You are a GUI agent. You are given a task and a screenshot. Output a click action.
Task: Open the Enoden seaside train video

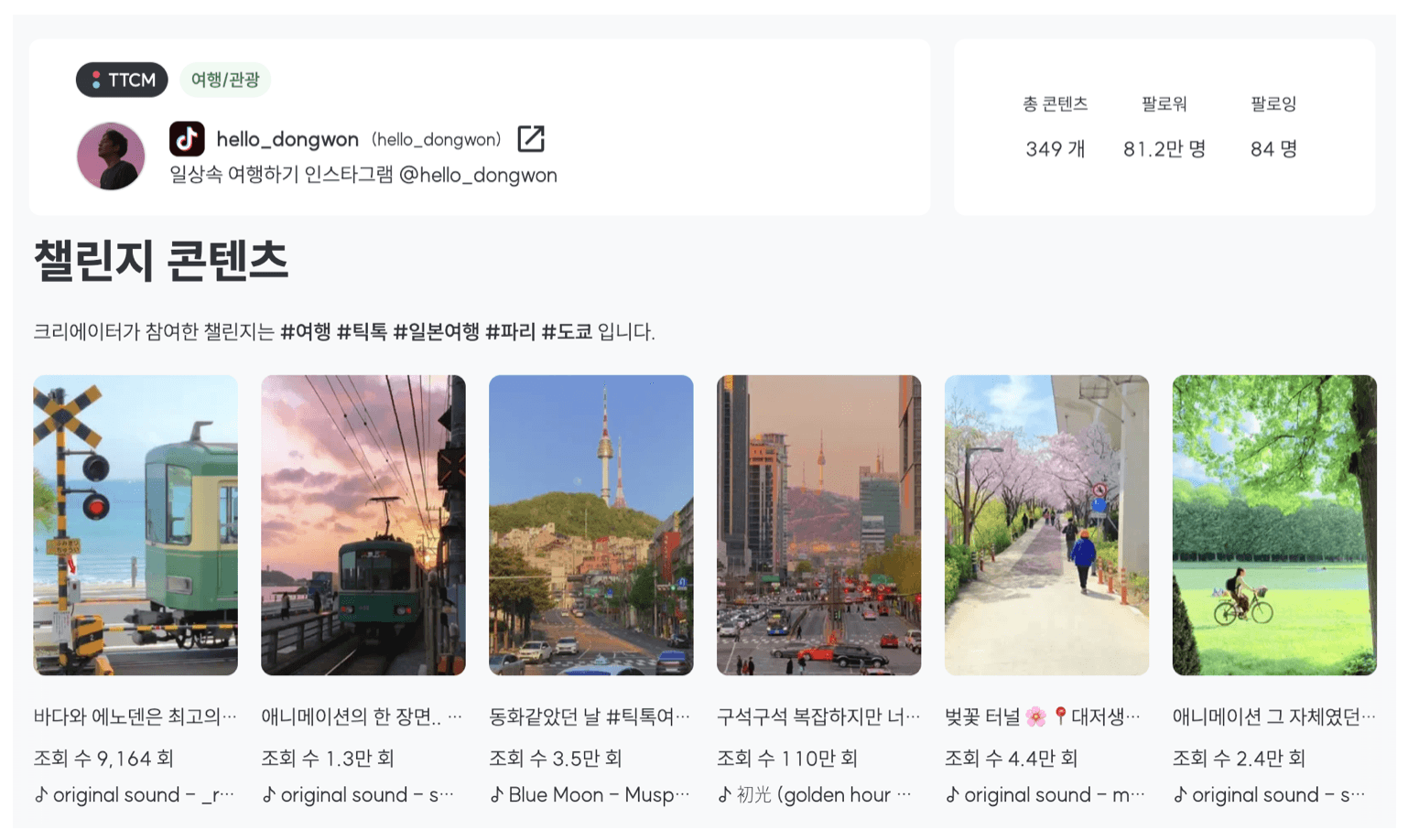click(135, 525)
